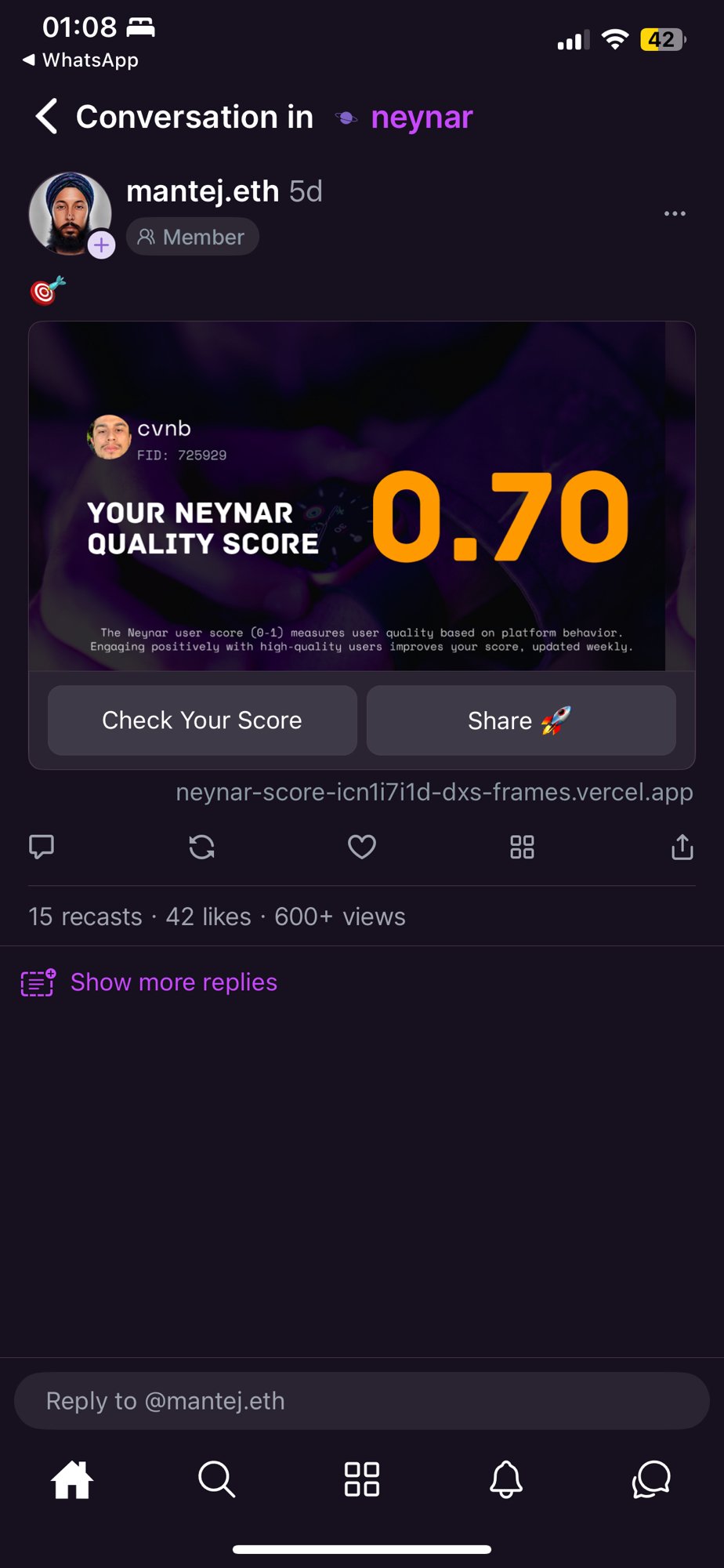Comment on mantej.eth's post
724x1568 pixels.
pos(42,847)
